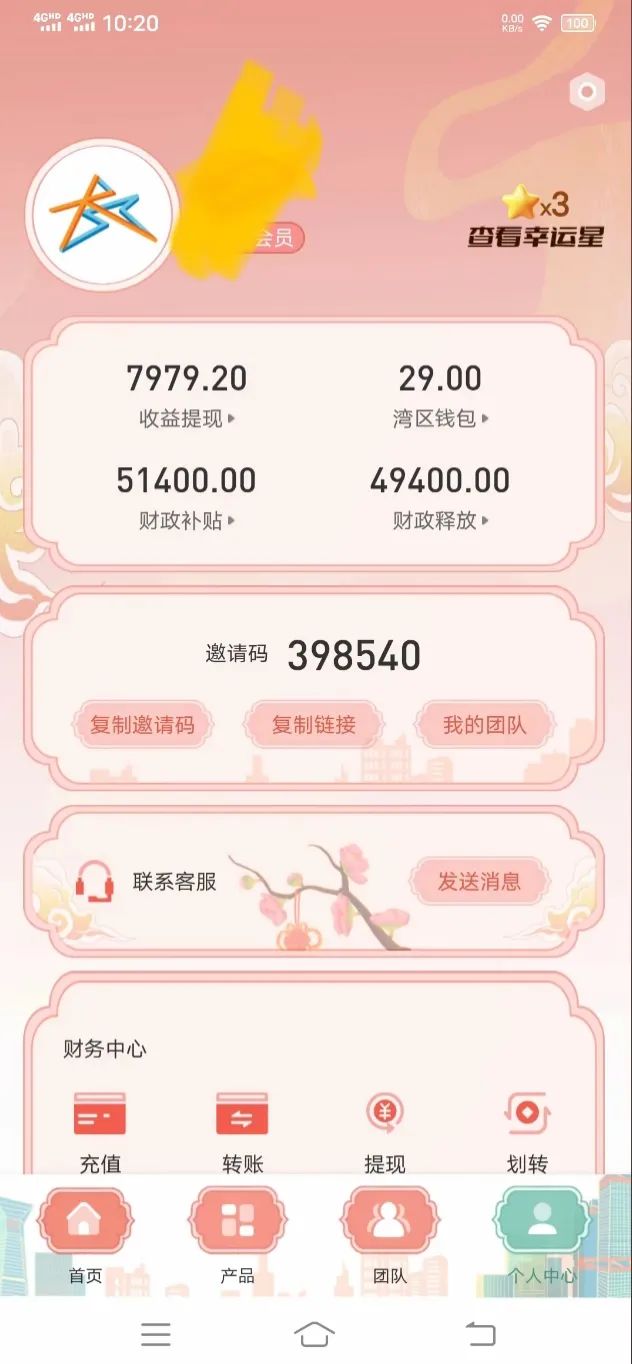Open 划转 fund transfer option
632x1364 pixels.
pos(527,1130)
